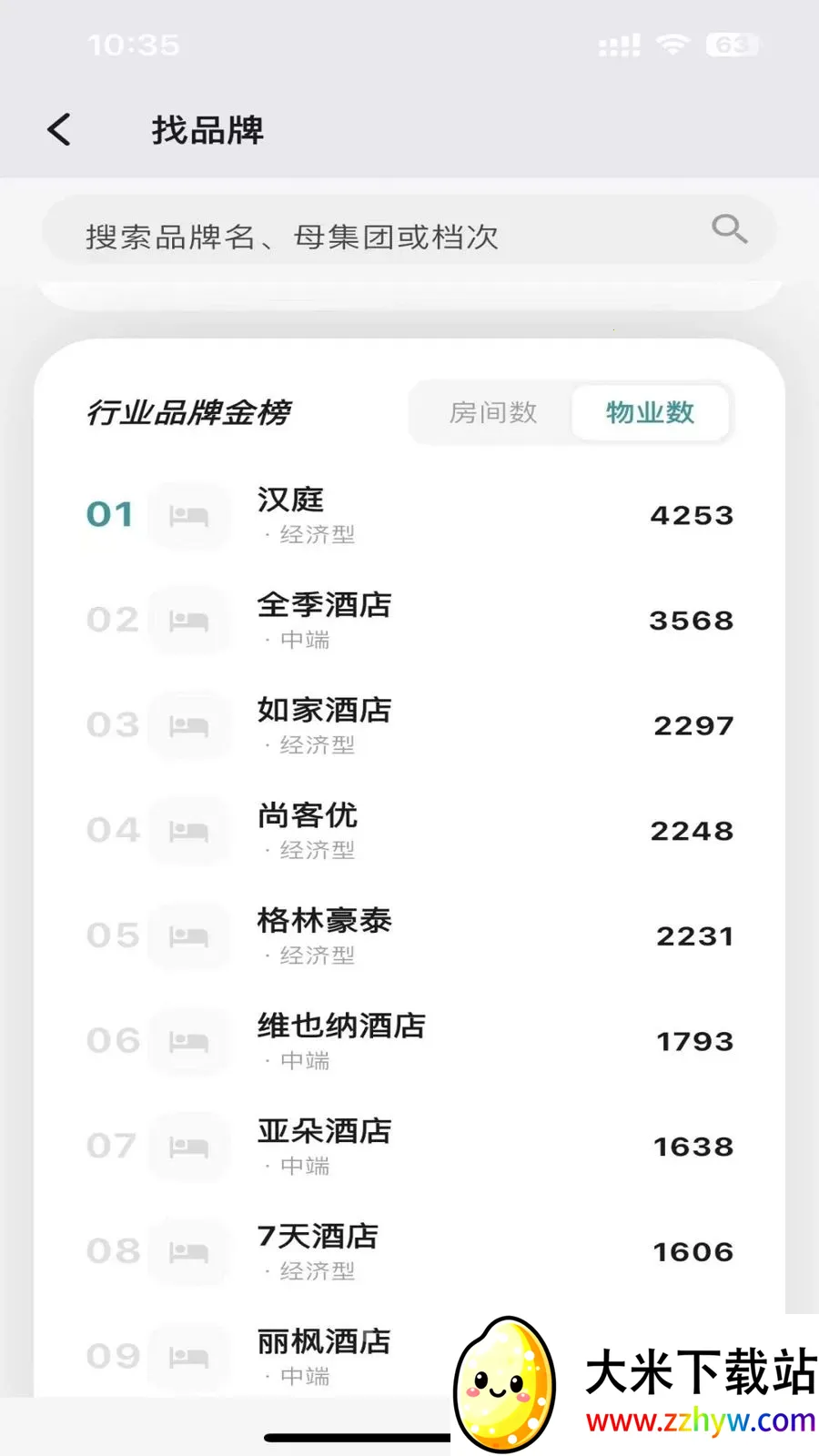This screenshot has height=1456, width=819.
Task: Go back using the top-left arrow
Action: pyautogui.click(x=59, y=130)
